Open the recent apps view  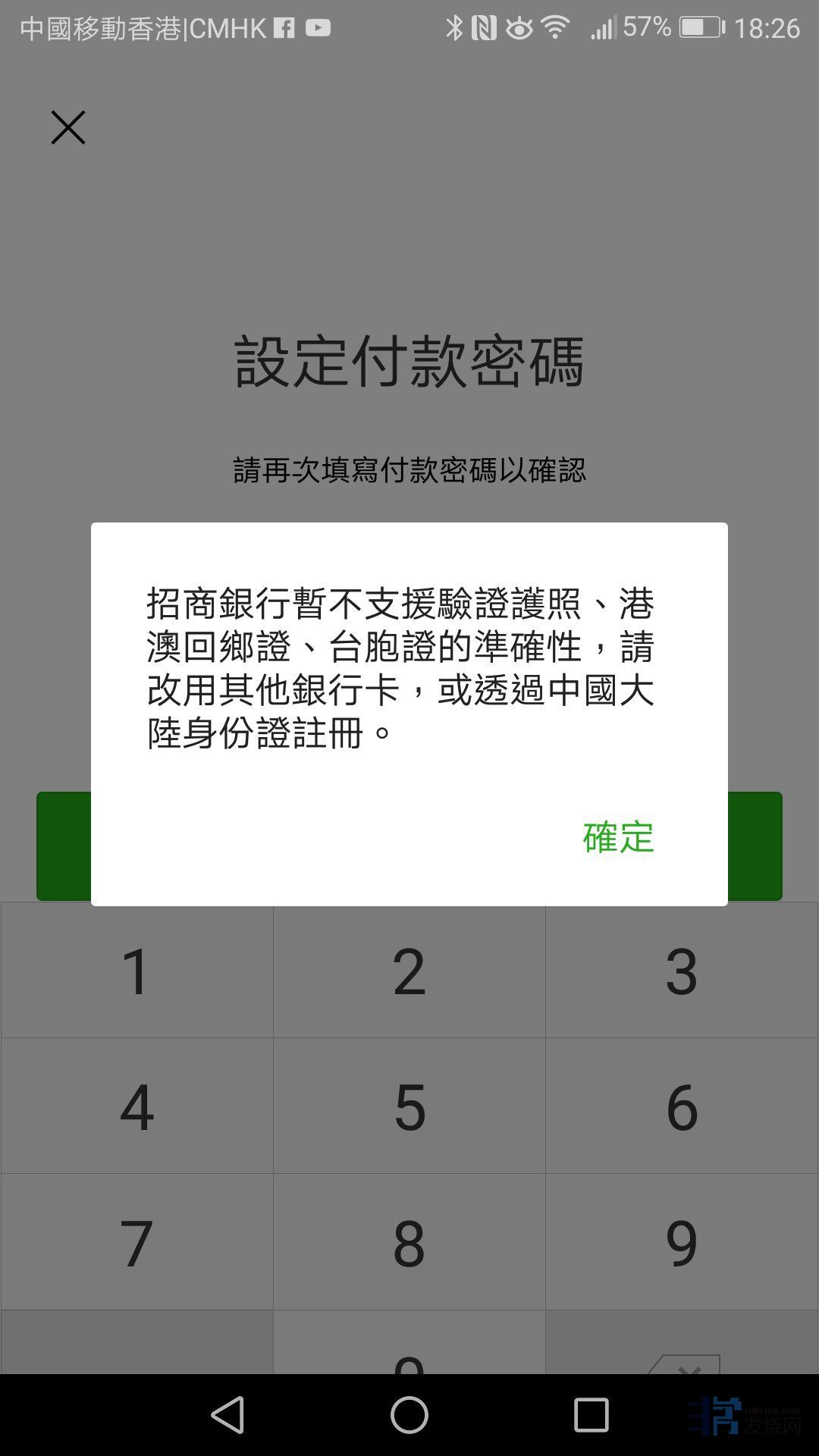click(591, 1415)
